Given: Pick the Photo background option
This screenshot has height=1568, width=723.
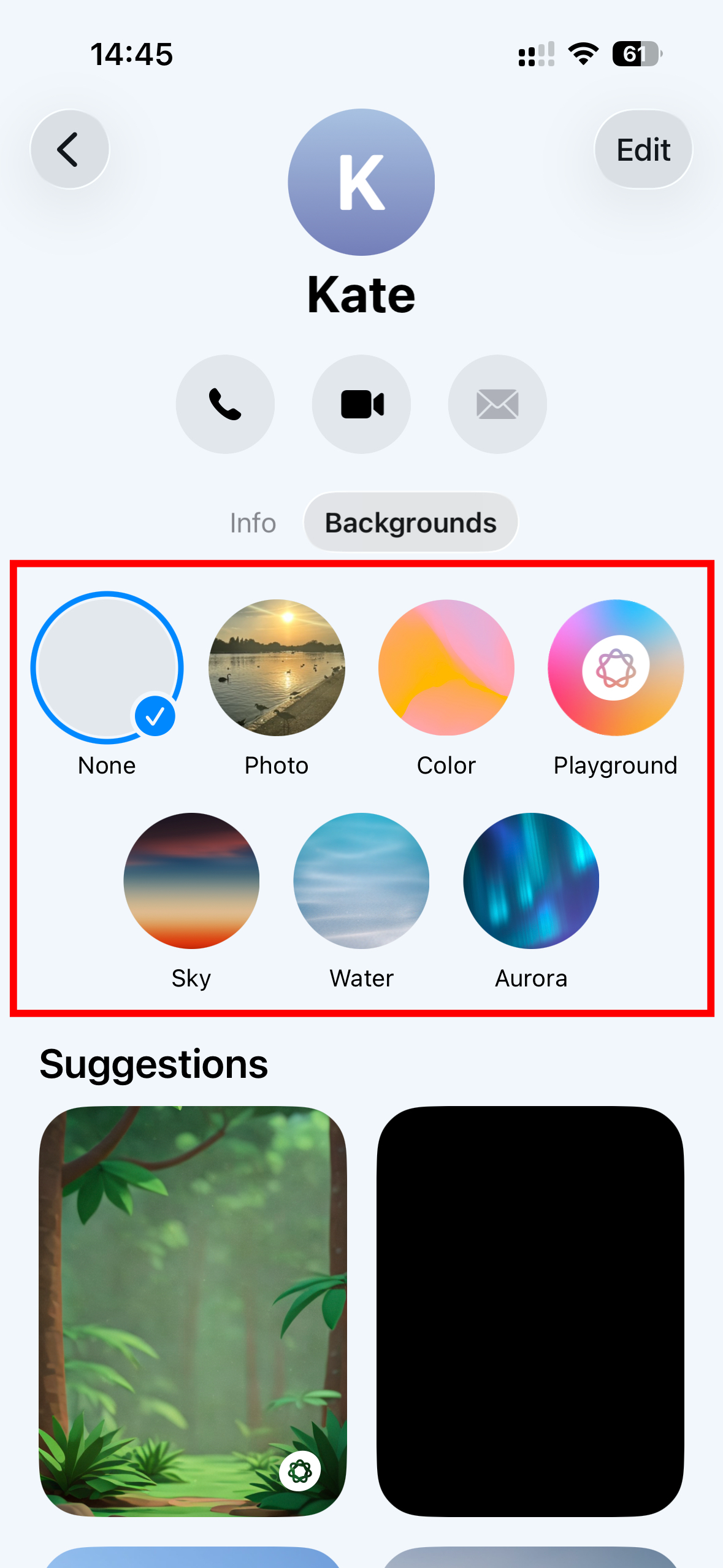Looking at the screenshot, I should 277,667.
